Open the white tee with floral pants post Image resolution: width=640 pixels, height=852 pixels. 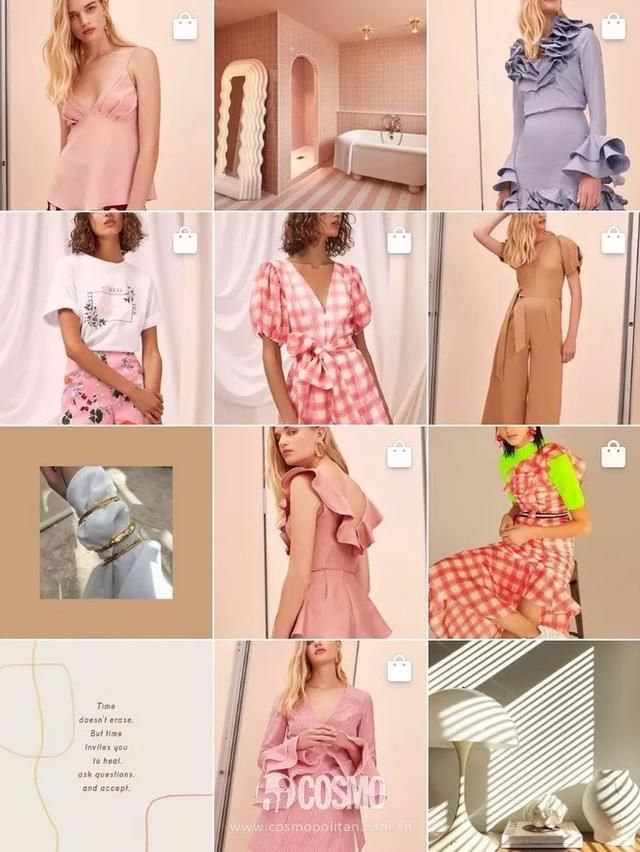click(x=106, y=318)
